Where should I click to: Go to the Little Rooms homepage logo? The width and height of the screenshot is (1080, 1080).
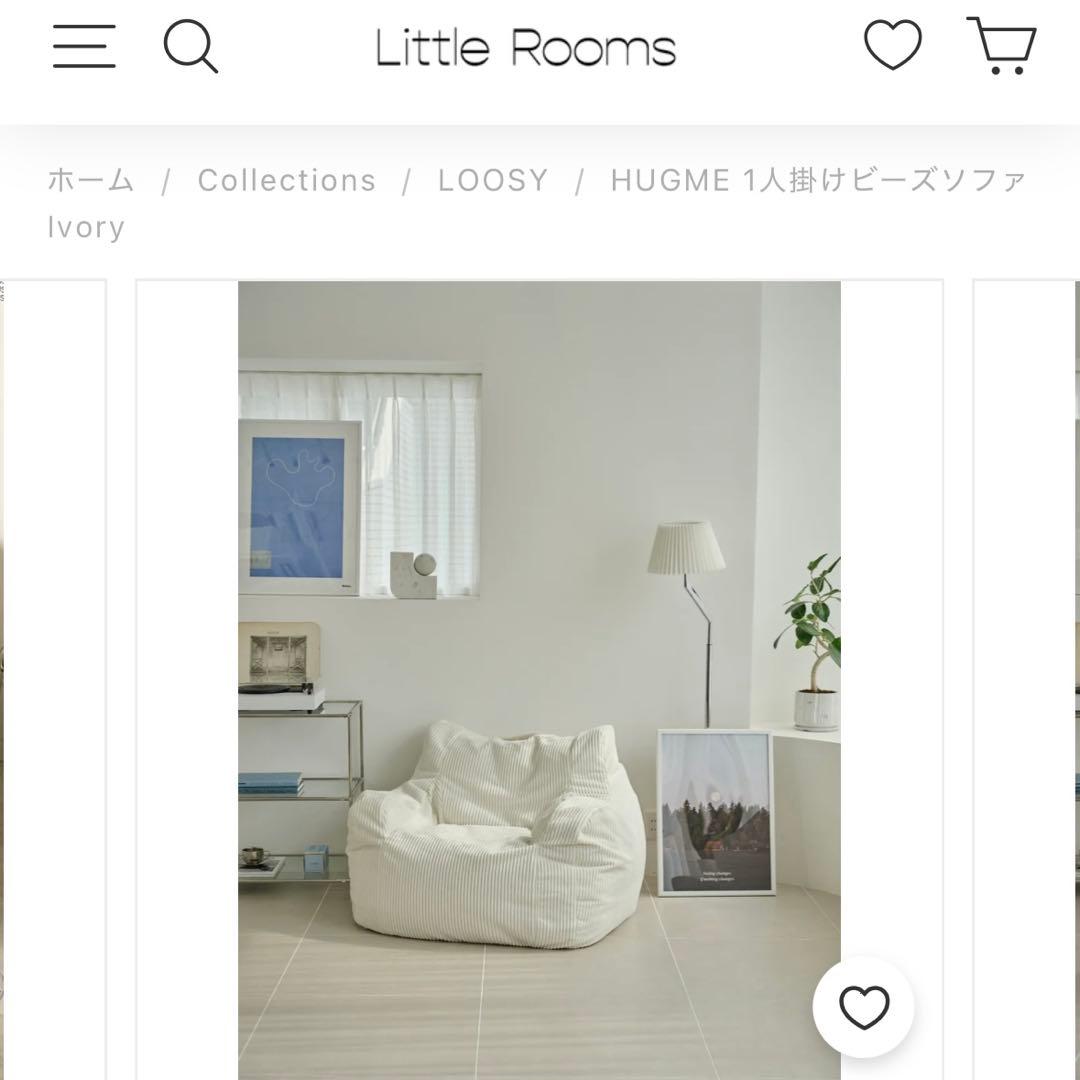[526, 48]
